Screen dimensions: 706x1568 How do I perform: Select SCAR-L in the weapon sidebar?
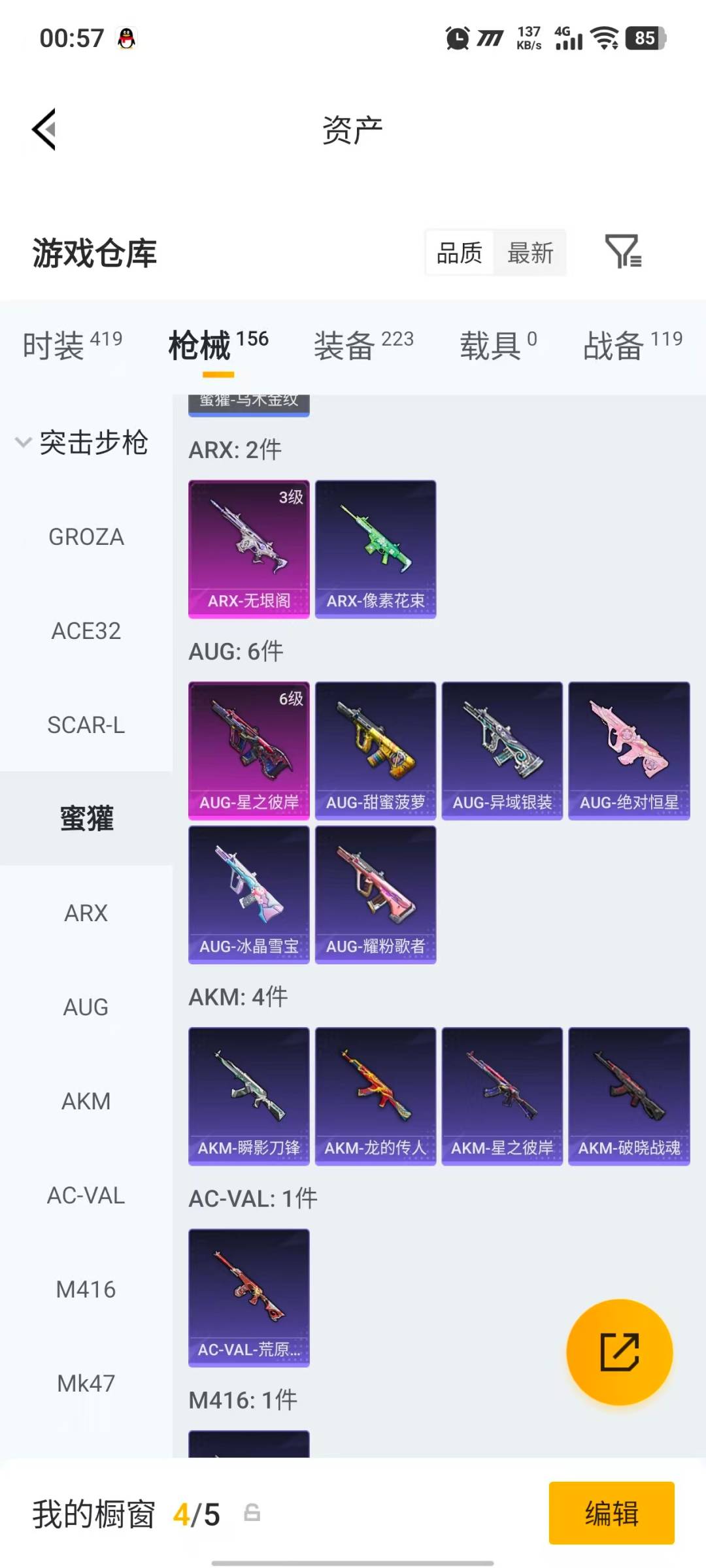point(86,725)
